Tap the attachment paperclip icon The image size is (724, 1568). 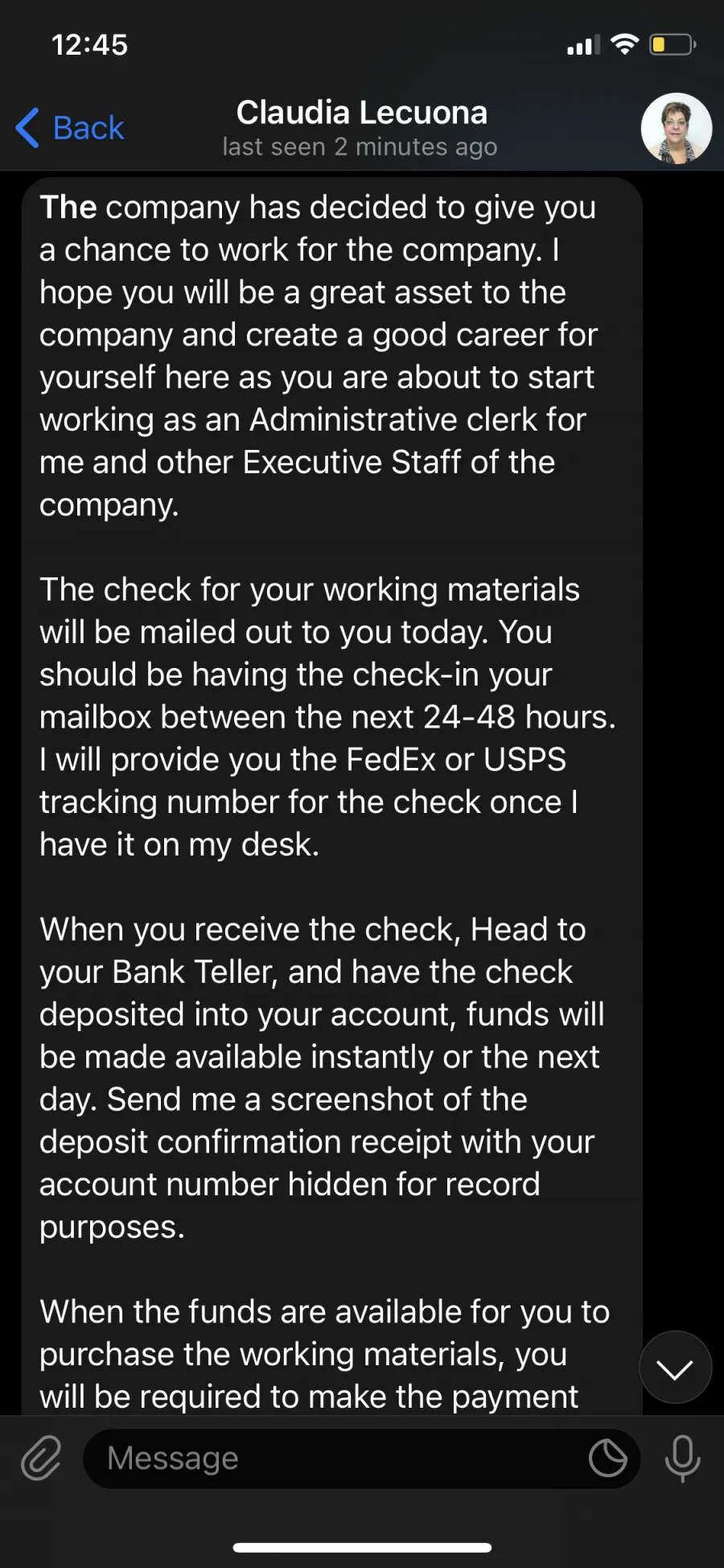click(41, 1458)
